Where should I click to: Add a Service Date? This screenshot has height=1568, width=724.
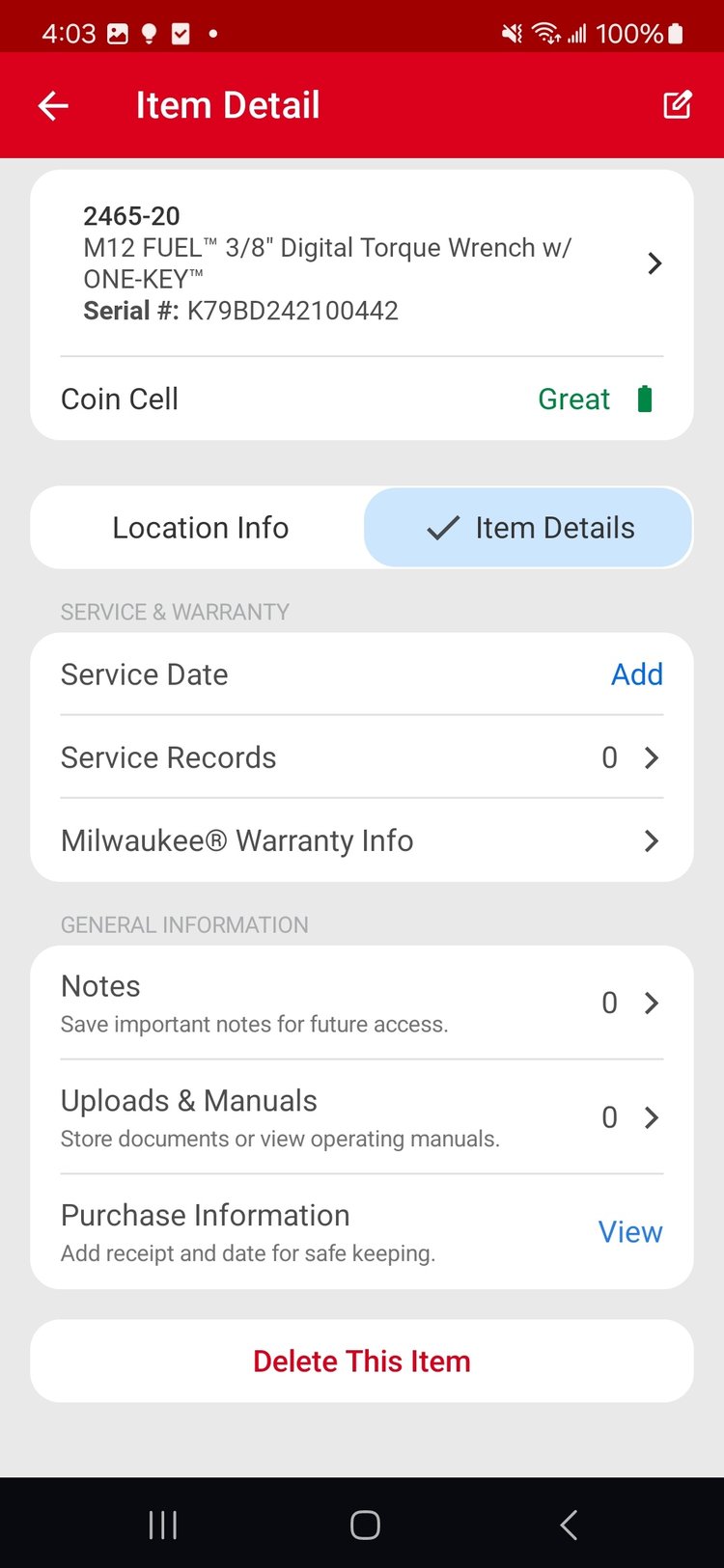pos(637,674)
